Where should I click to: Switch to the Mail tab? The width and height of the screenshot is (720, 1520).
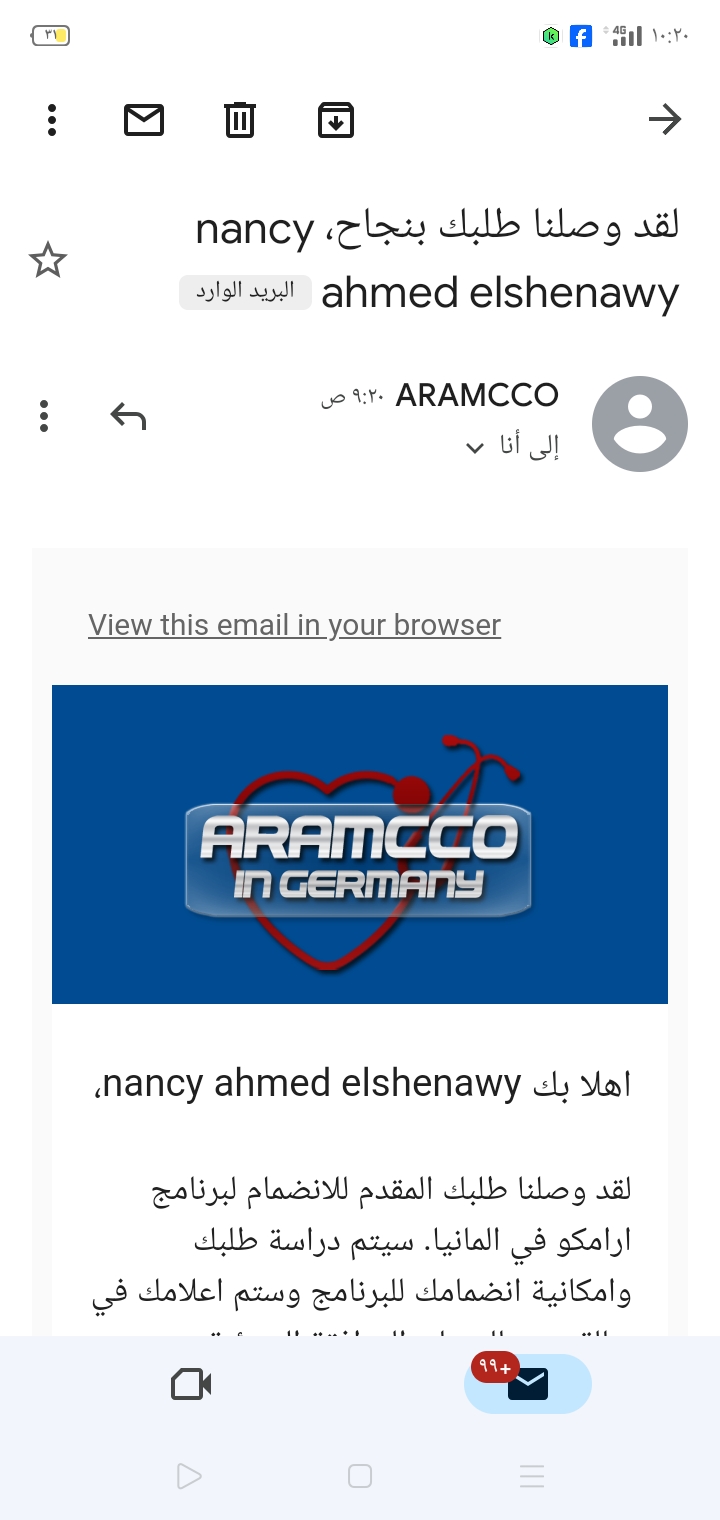coord(528,1384)
